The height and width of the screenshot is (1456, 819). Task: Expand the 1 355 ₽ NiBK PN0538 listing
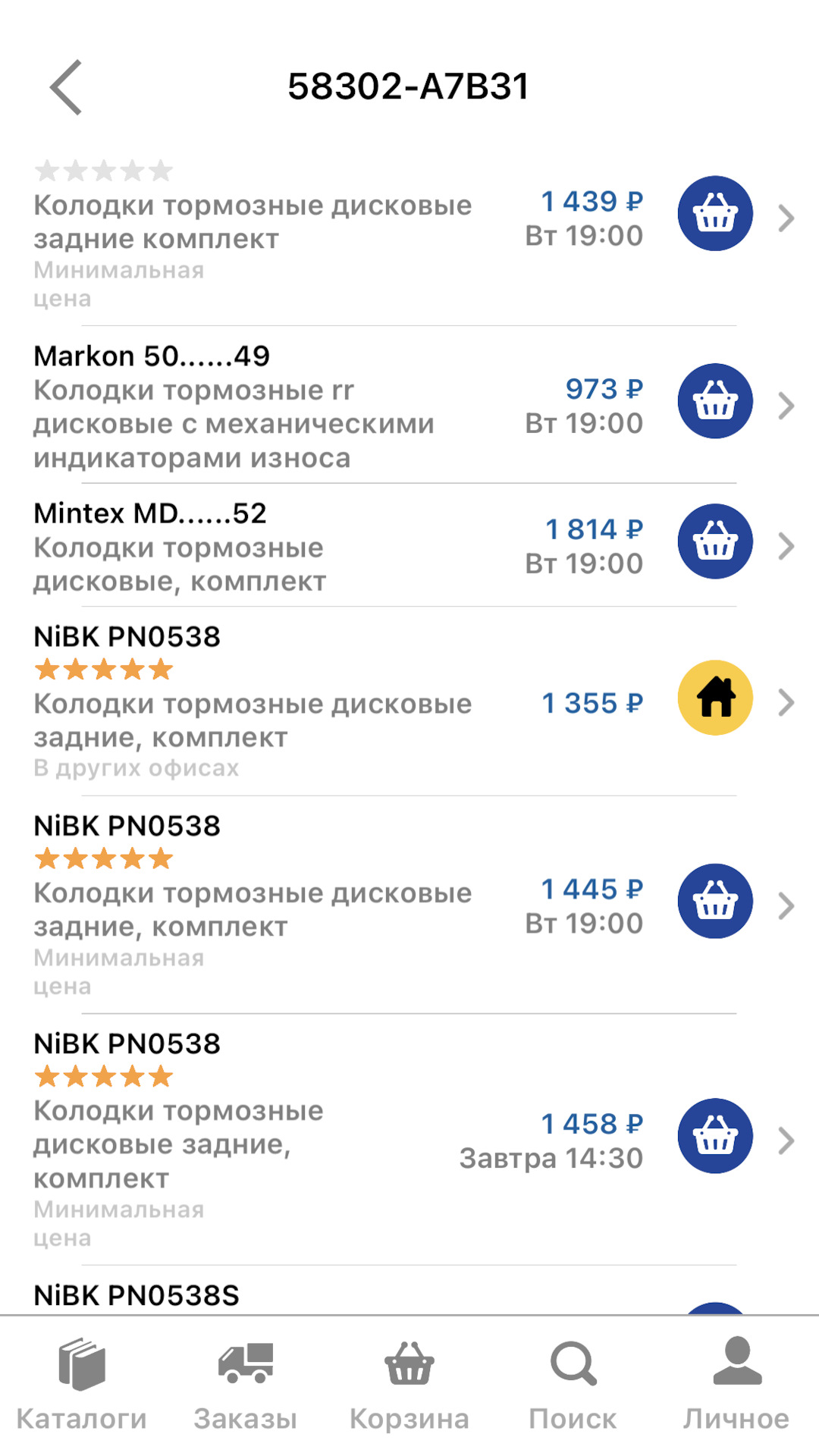pos(786,704)
